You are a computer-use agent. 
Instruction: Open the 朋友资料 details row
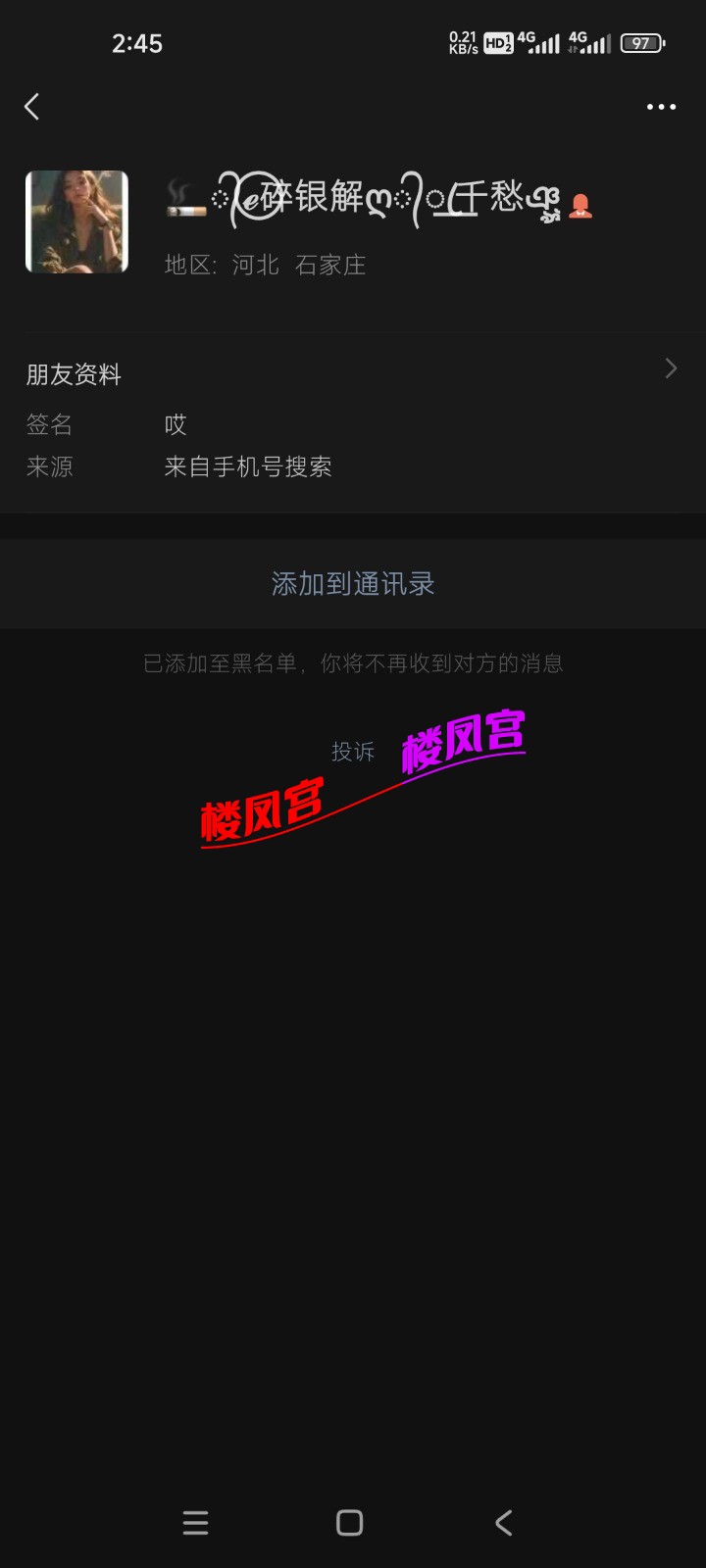[x=353, y=373]
